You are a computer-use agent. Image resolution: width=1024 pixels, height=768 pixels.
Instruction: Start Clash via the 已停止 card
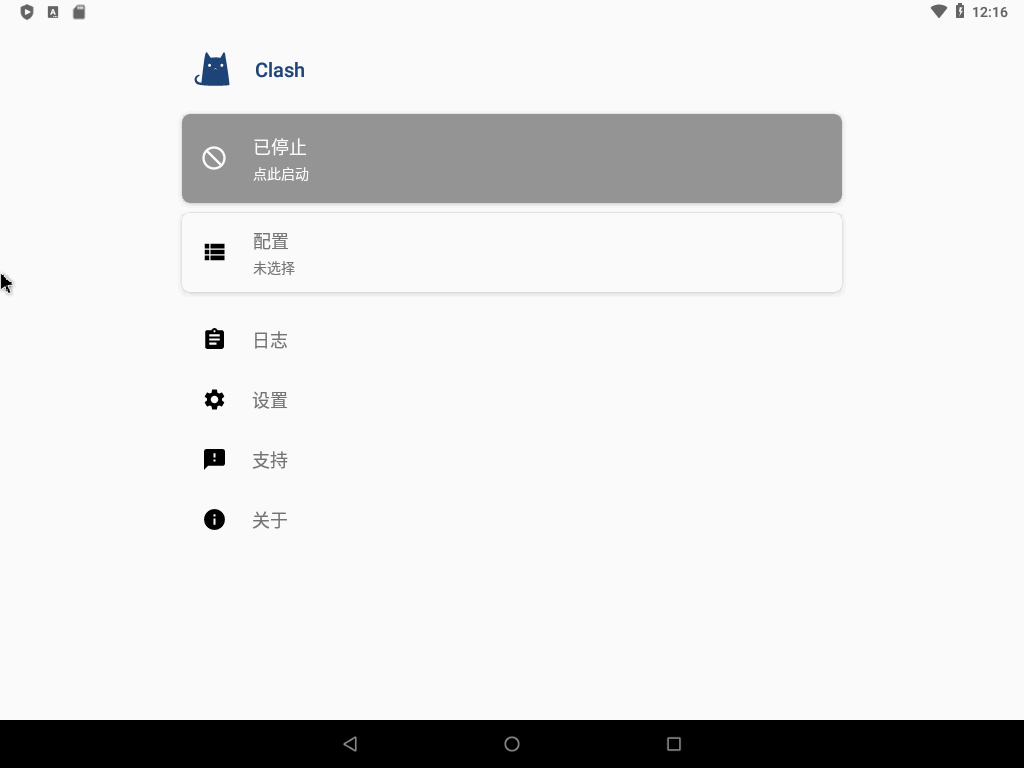[x=511, y=158]
